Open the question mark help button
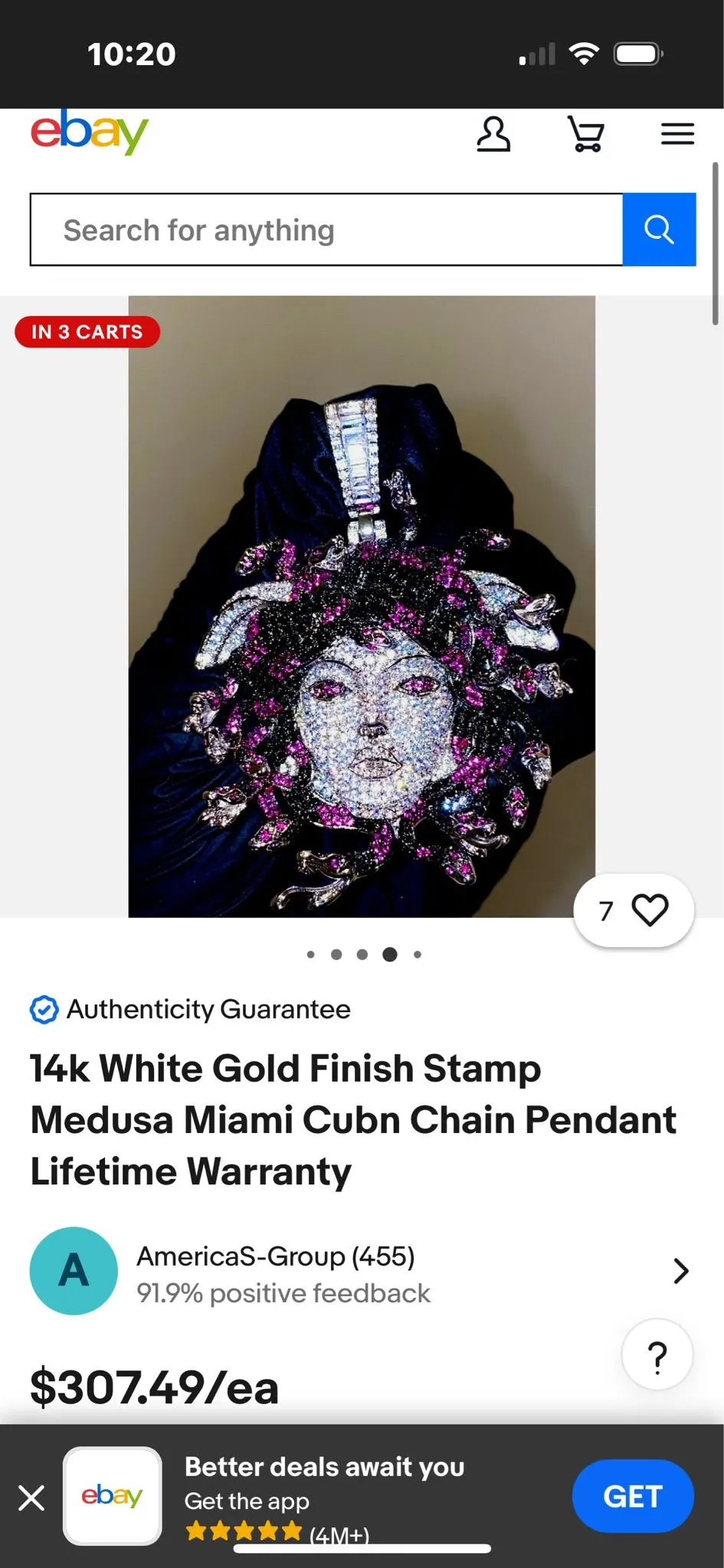This screenshot has width=724, height=1568. pyautogui.click(x=657, y=1354)
